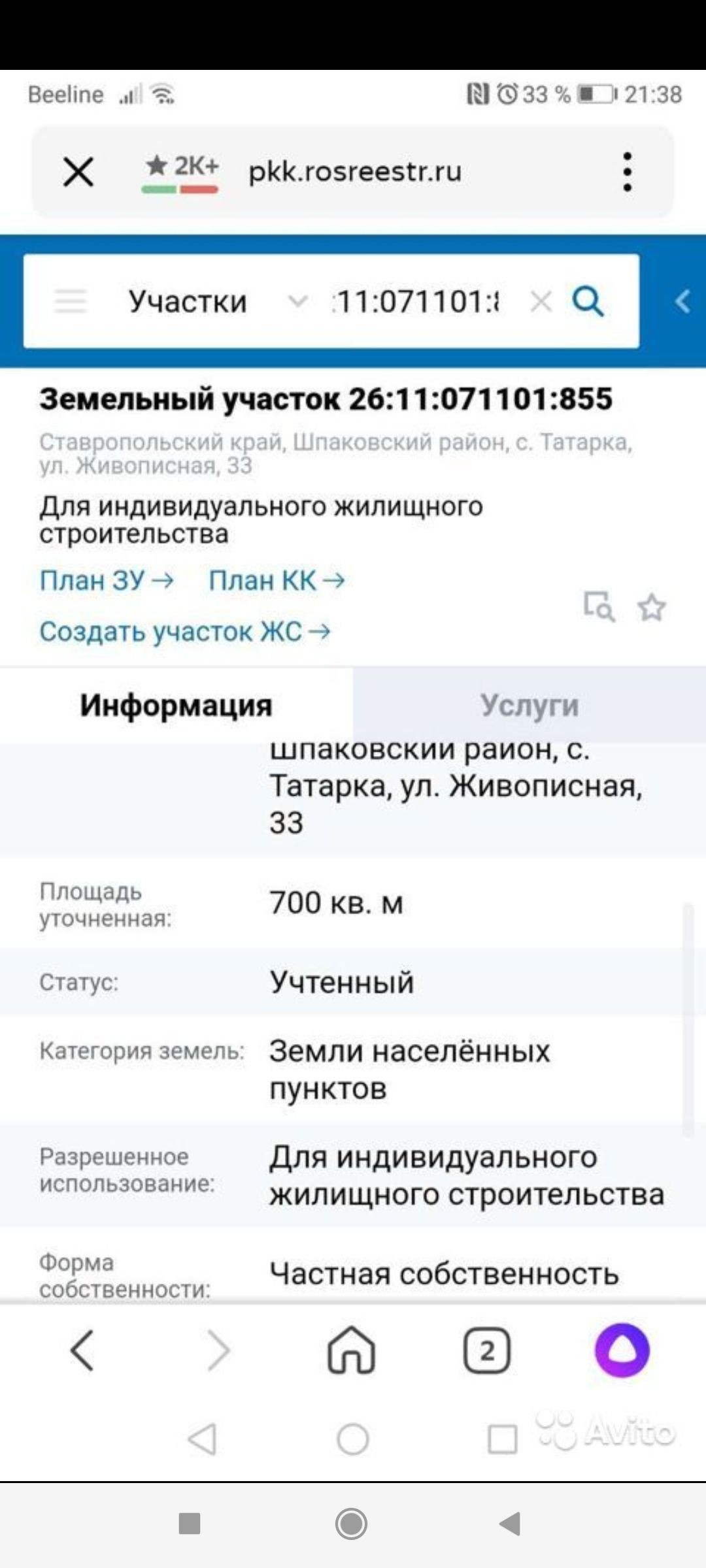The width and height of the screenshot is (706, 1568).
Task: Run search with the magnifier icon
Action: click(x=588, y=301)
